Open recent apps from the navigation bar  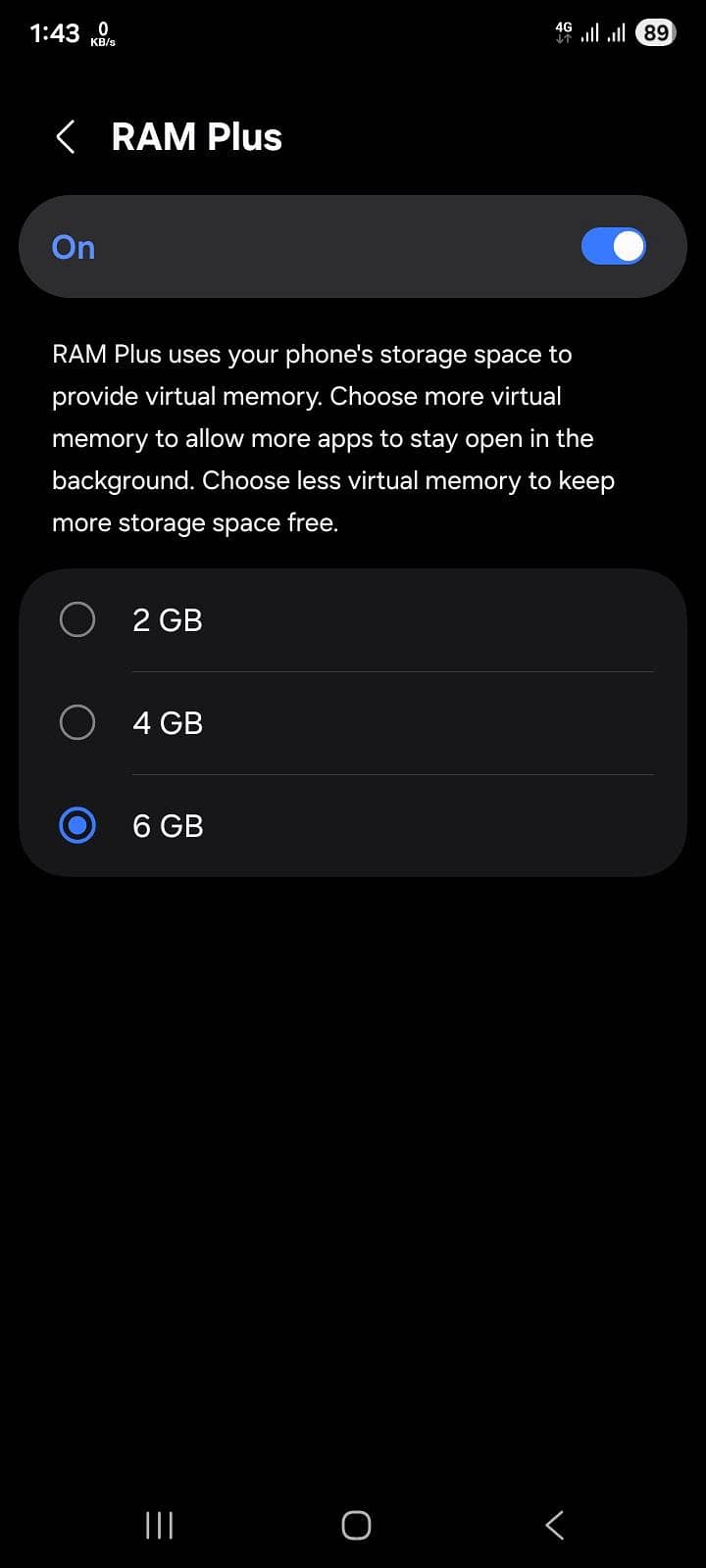coord(159,1525)
